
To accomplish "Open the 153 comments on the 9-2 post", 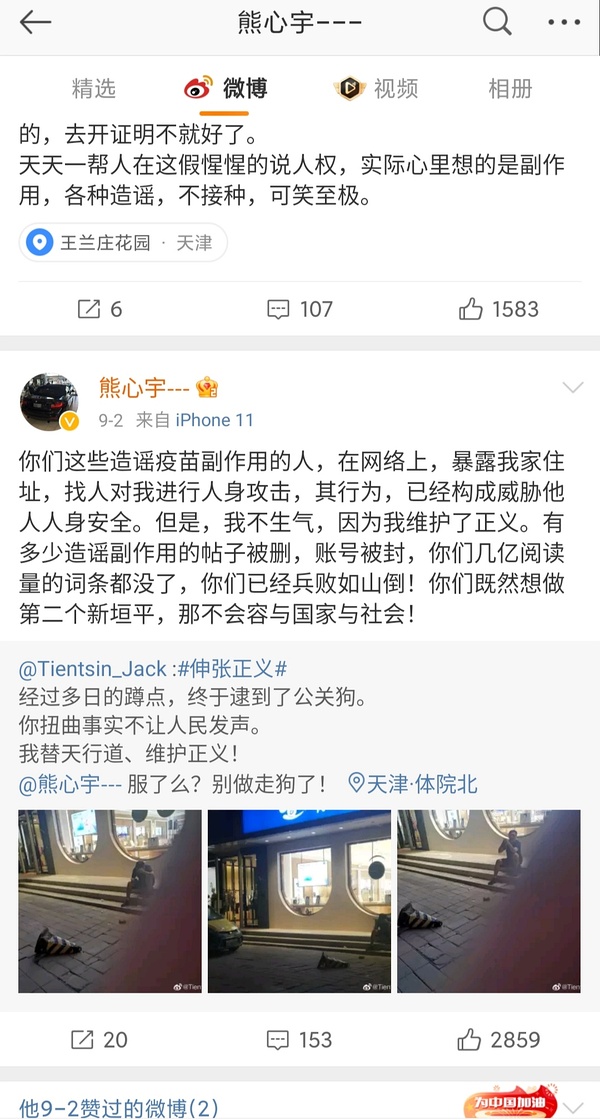I will (300, 1039).
